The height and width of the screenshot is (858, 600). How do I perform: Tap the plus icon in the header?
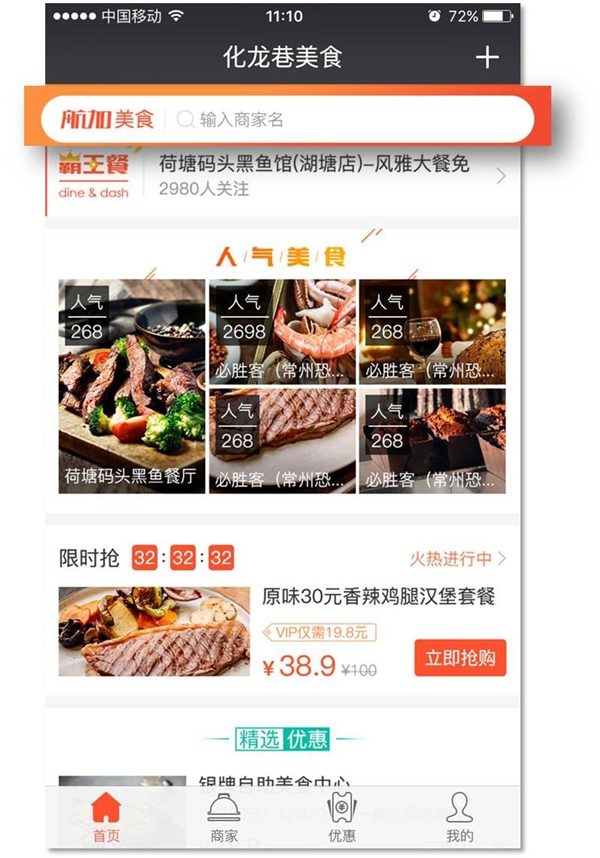486,57
